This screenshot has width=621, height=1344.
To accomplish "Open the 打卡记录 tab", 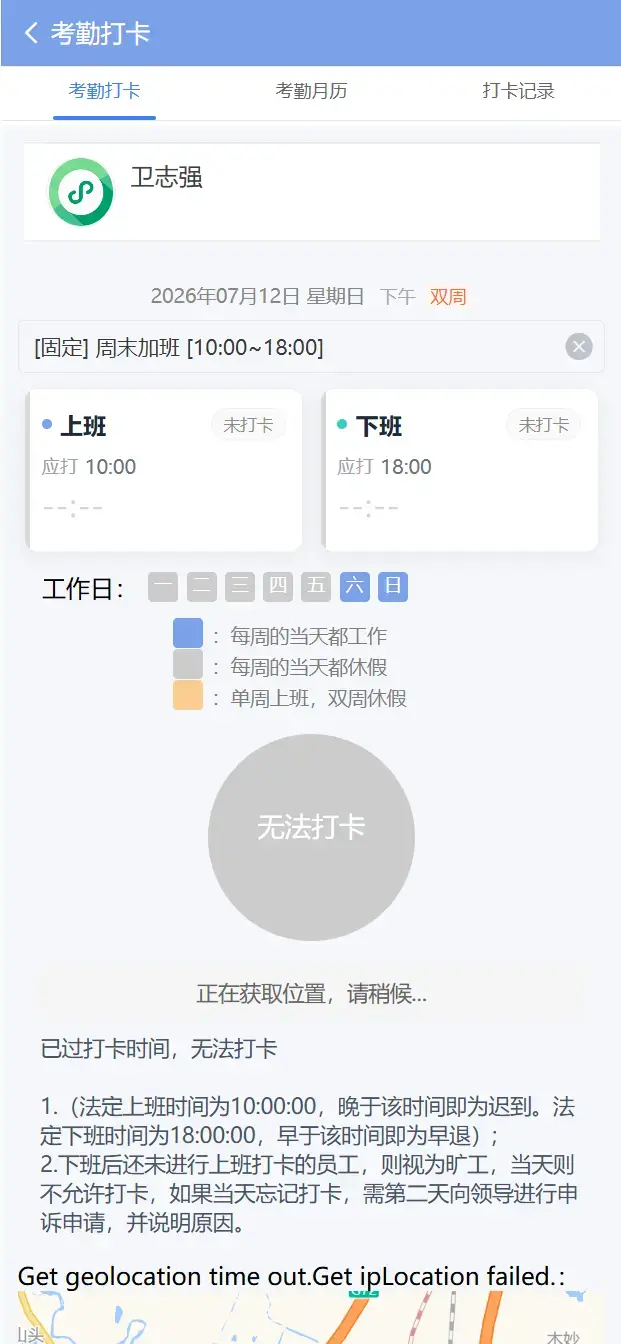I will click(518, 91).
